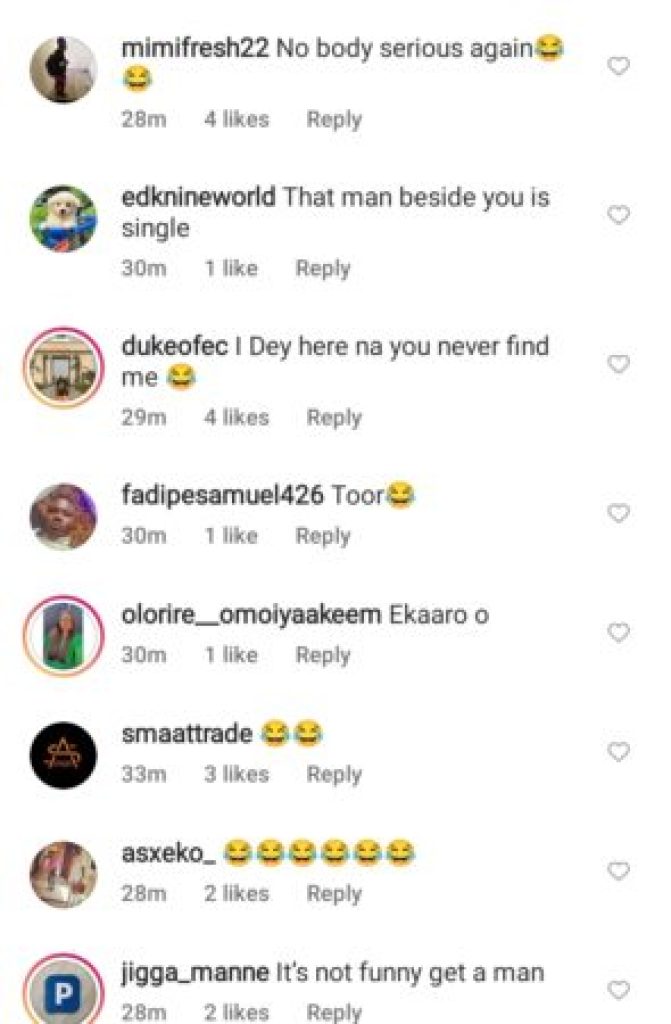Screen dimensions: 671x1024
Task: View smaattrade's profile avatar
Action: point(63,755)
